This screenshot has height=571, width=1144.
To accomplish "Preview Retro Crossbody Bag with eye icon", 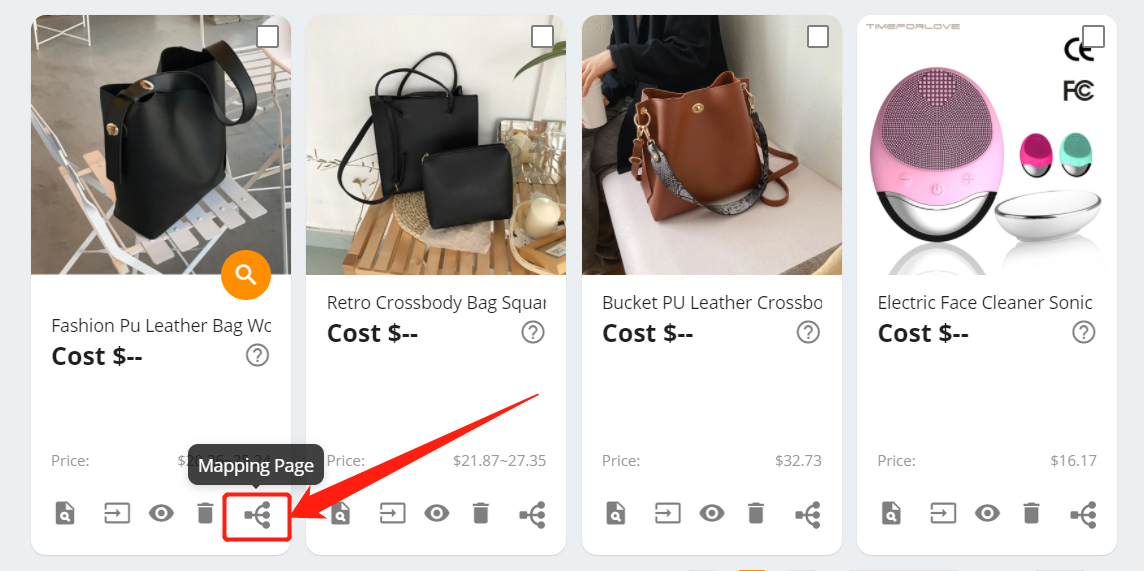I will pyautogui.click(x=436, y=514).
